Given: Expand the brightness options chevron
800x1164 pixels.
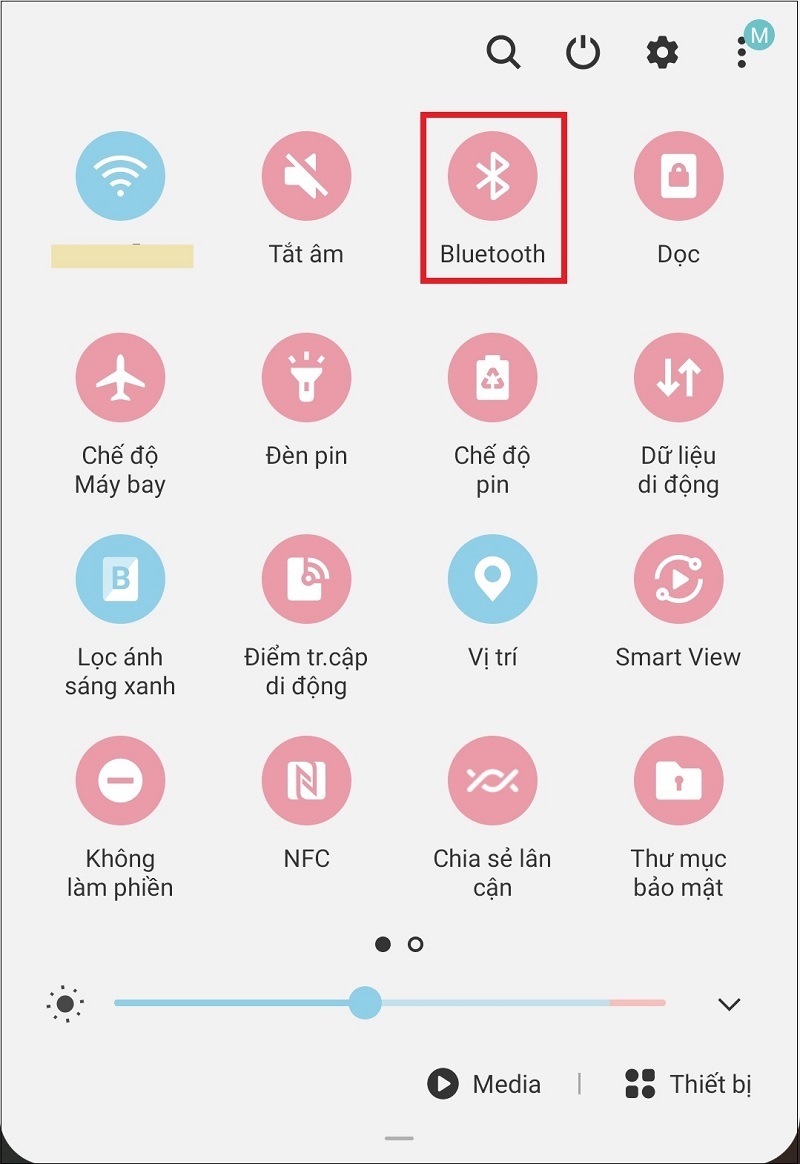Looking at the screenshot, I should [x=729, y=1004].
